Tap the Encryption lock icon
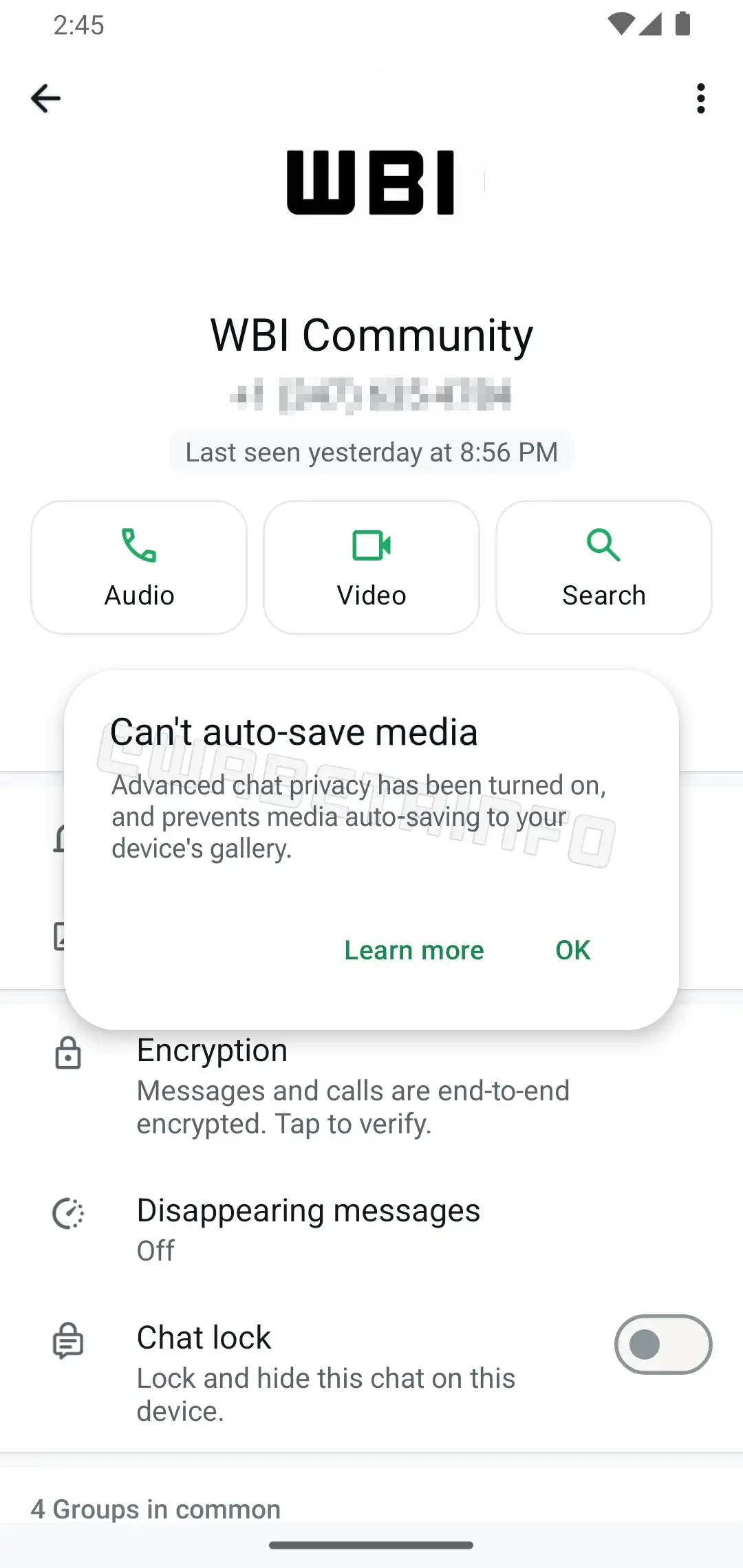This screenshot has width=743, height=1568. pyautogui.click(x=68, y=1052)
